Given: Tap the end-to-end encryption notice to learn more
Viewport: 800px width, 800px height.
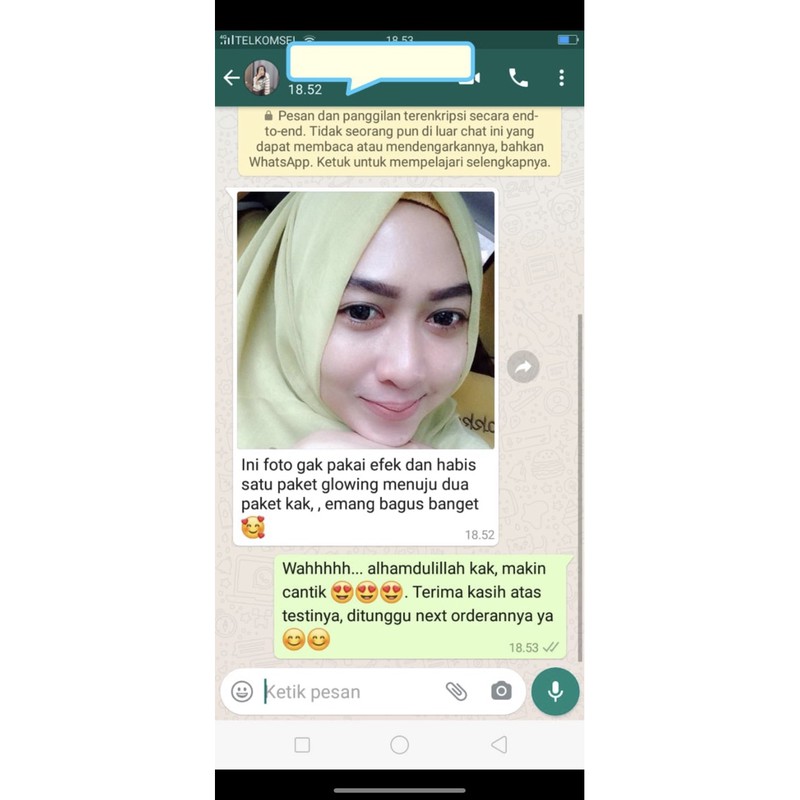Looking at the screenshot, I should (399, 140).
